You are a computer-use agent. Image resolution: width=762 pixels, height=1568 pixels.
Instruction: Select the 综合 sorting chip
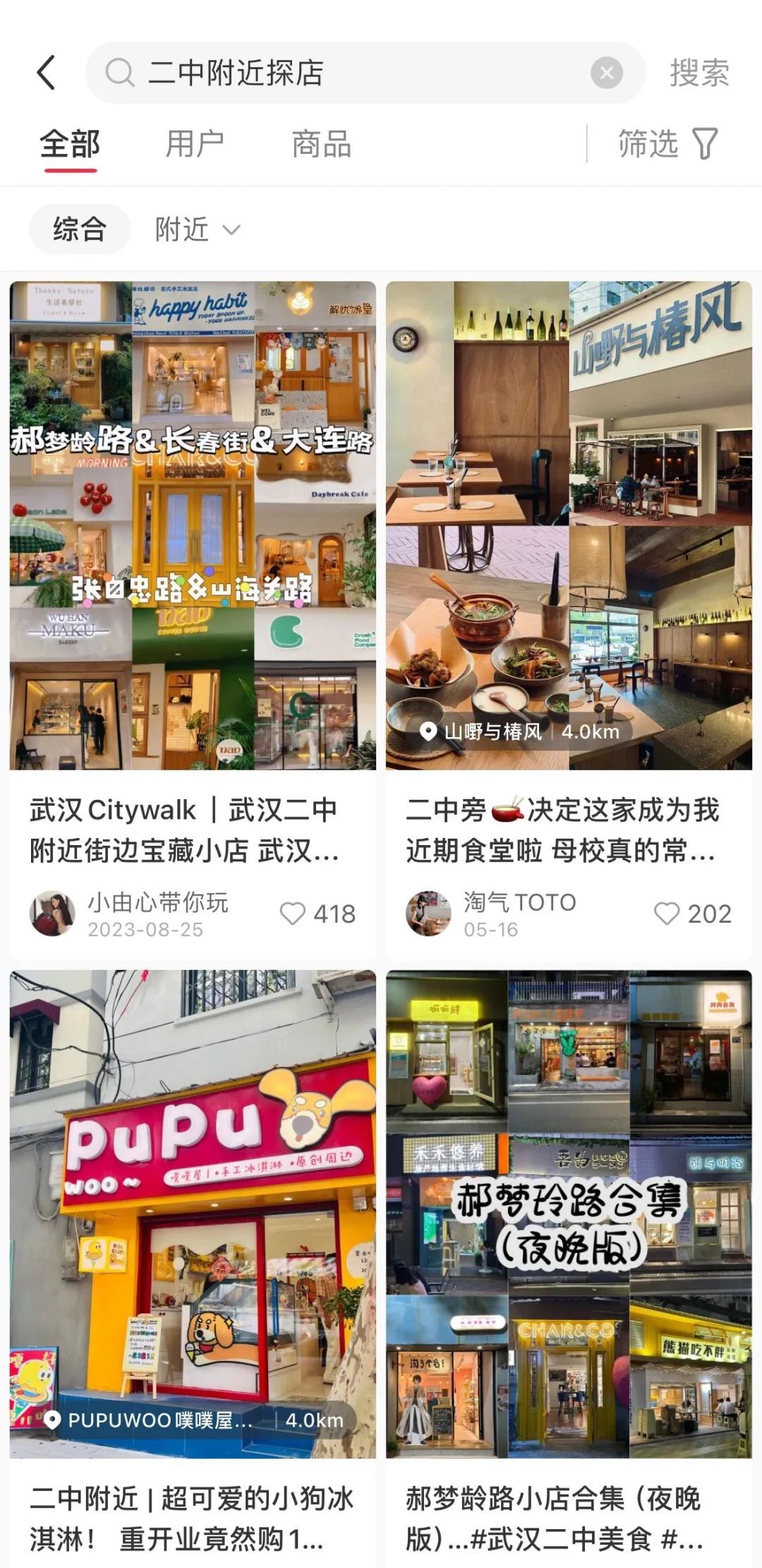(80, 229)
